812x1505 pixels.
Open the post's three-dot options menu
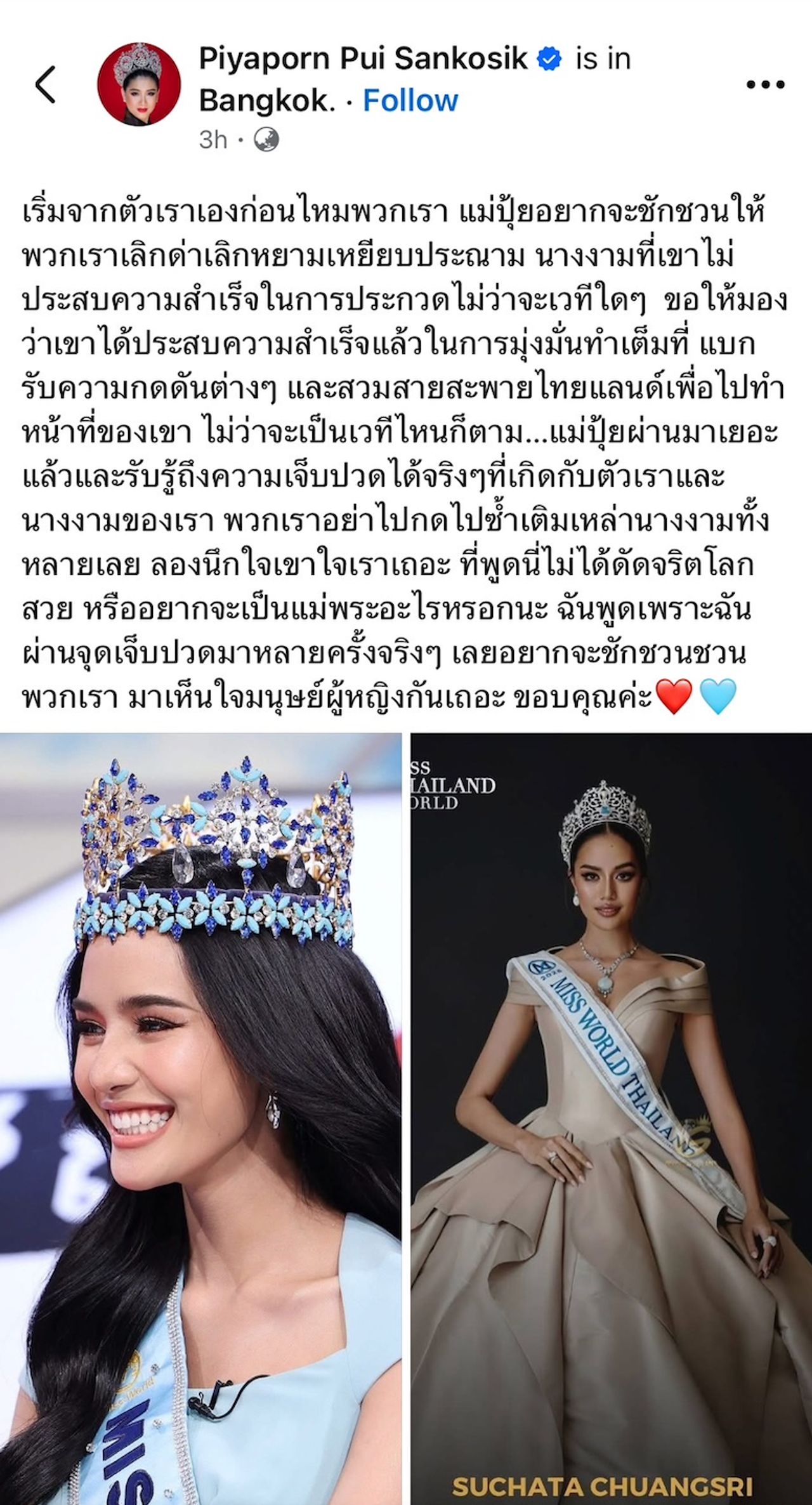point(766,84)
